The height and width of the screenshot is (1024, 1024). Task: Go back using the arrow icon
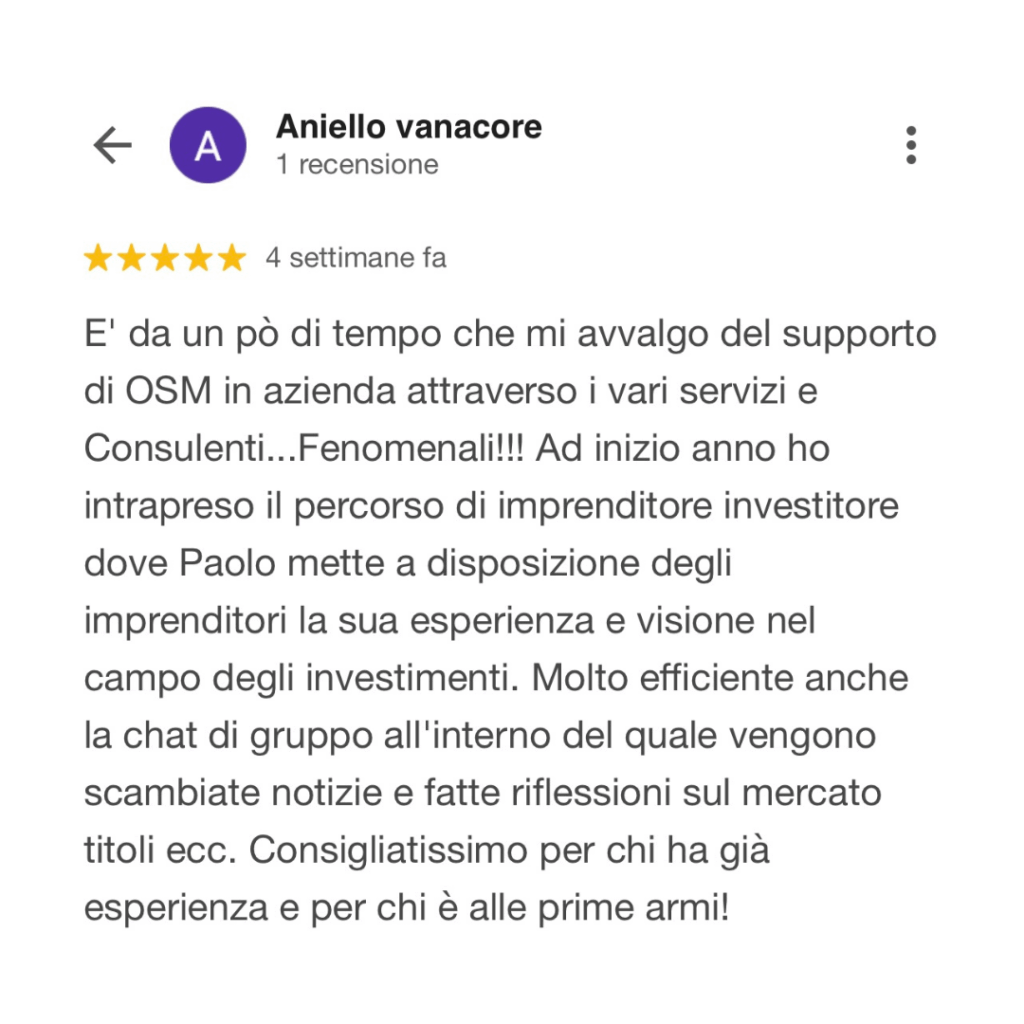112,146
